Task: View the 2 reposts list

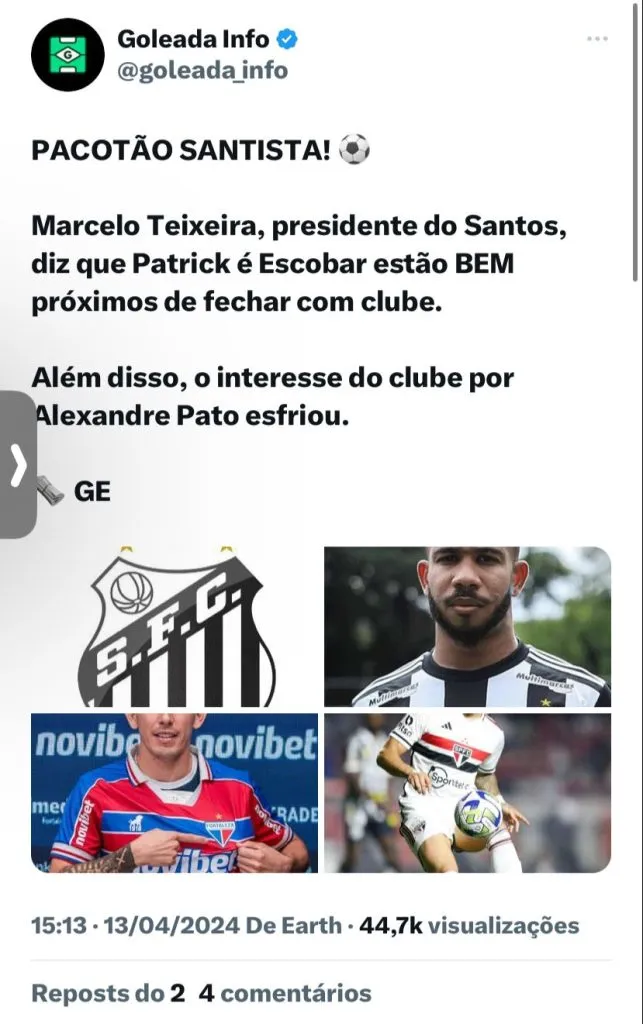Action: coord(108,993)
